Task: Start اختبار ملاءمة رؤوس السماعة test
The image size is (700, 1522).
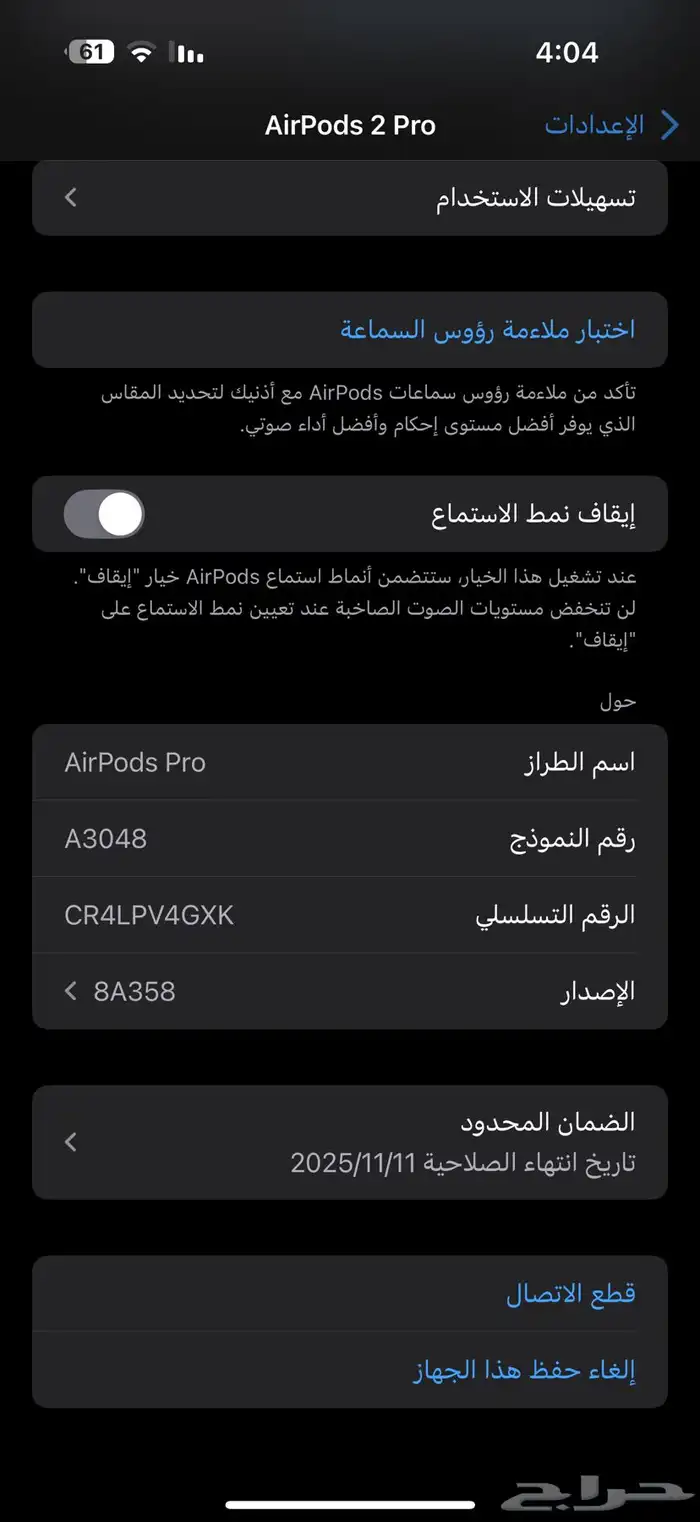Action: point(487,329)
